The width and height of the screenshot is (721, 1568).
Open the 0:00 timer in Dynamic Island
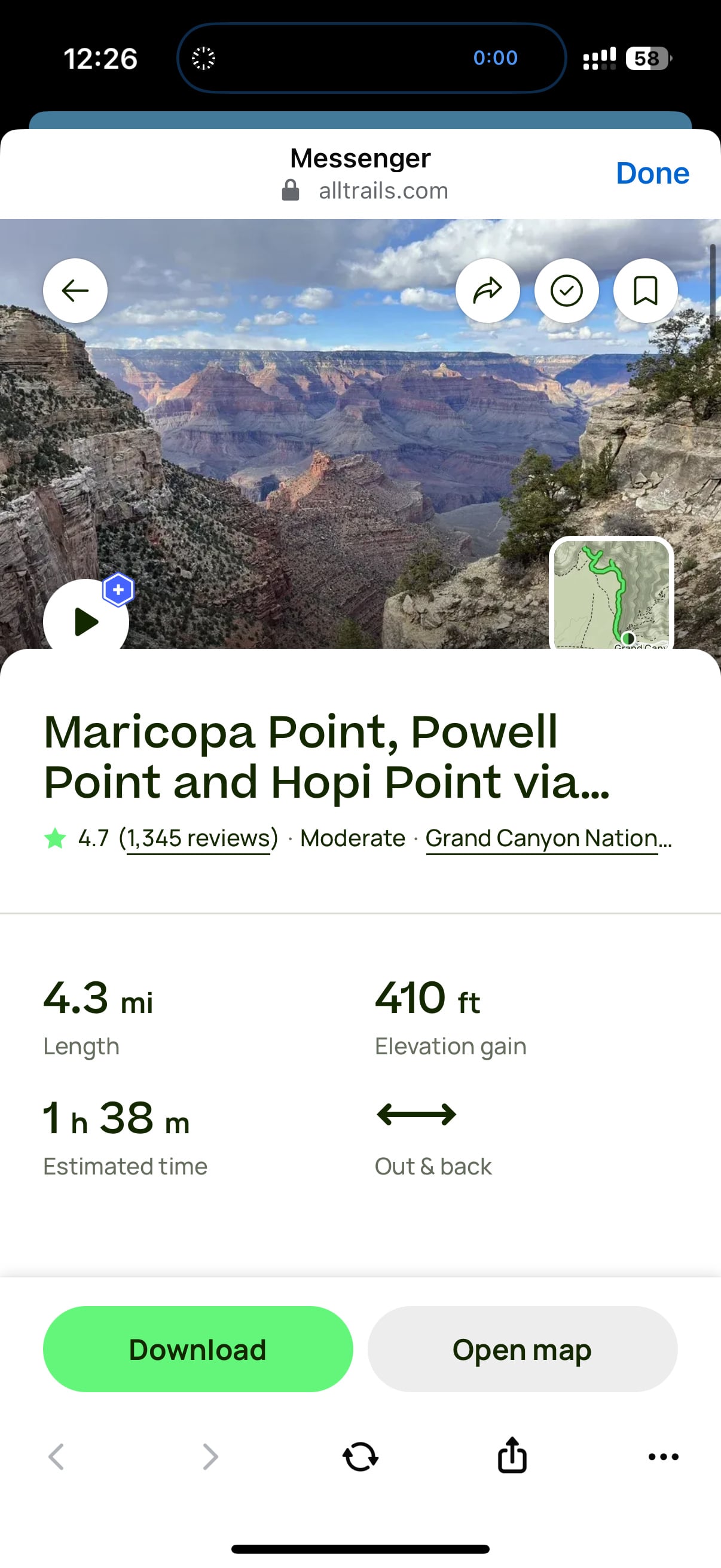pos(494,58)
